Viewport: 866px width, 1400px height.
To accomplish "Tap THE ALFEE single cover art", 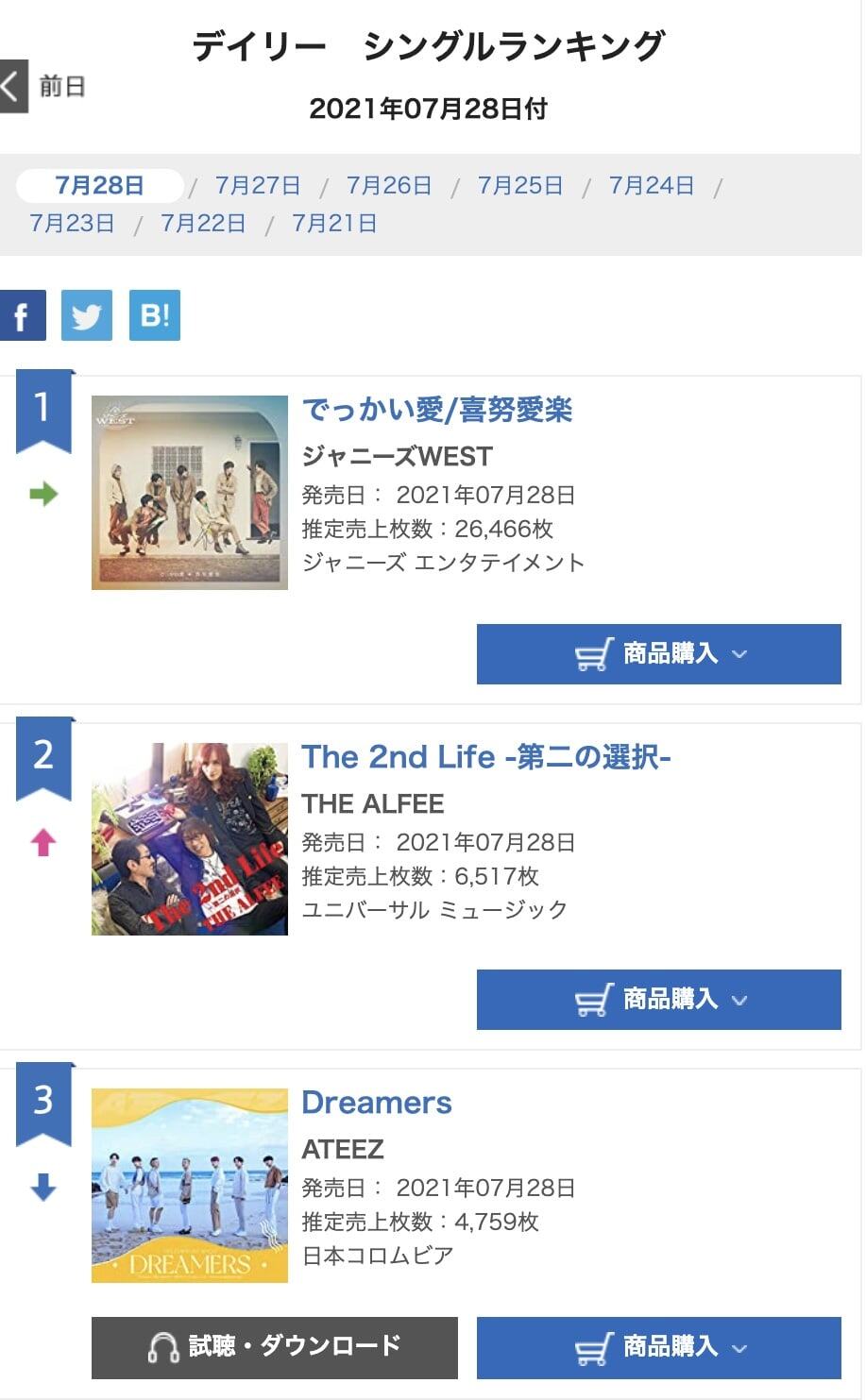I will [189, 839].
